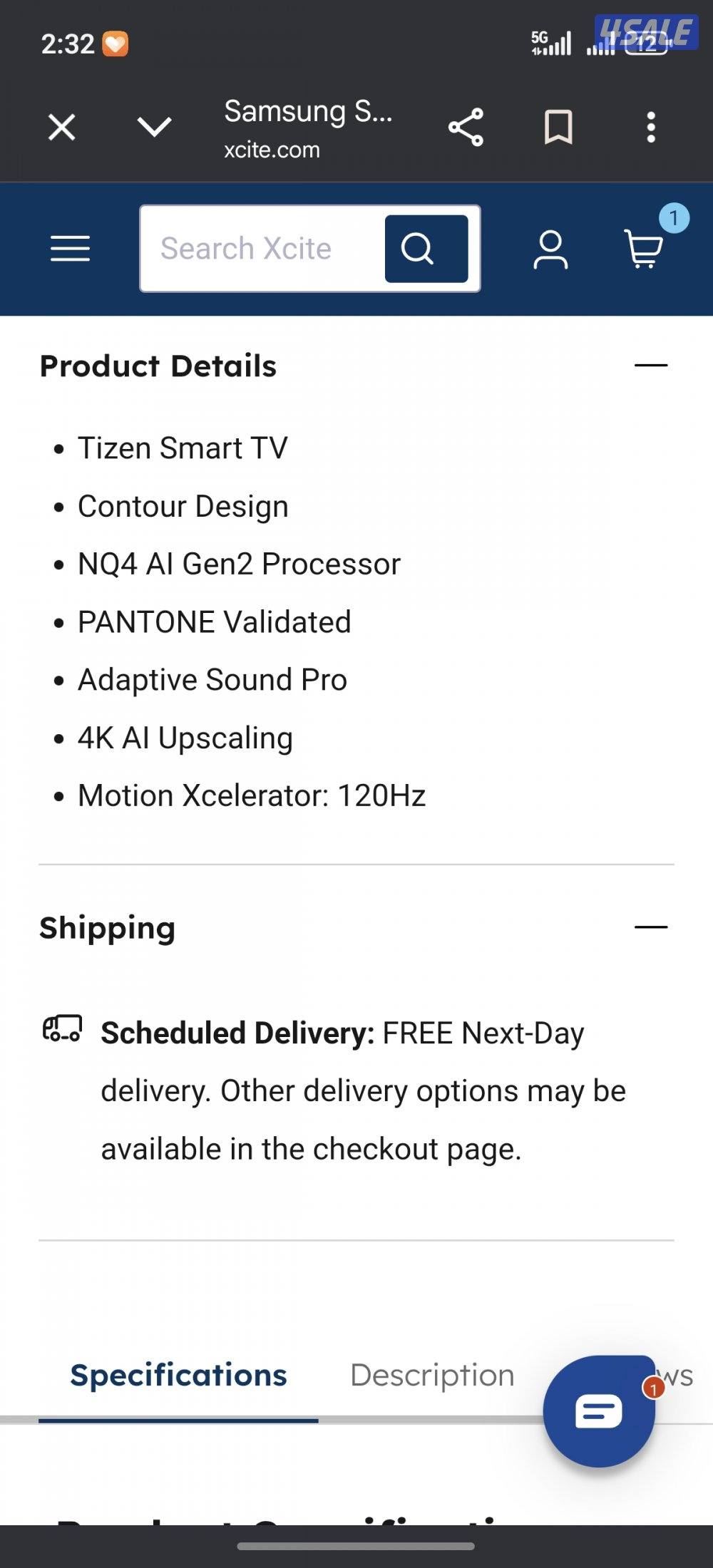Collapse the Shipping section

[652, 926]
